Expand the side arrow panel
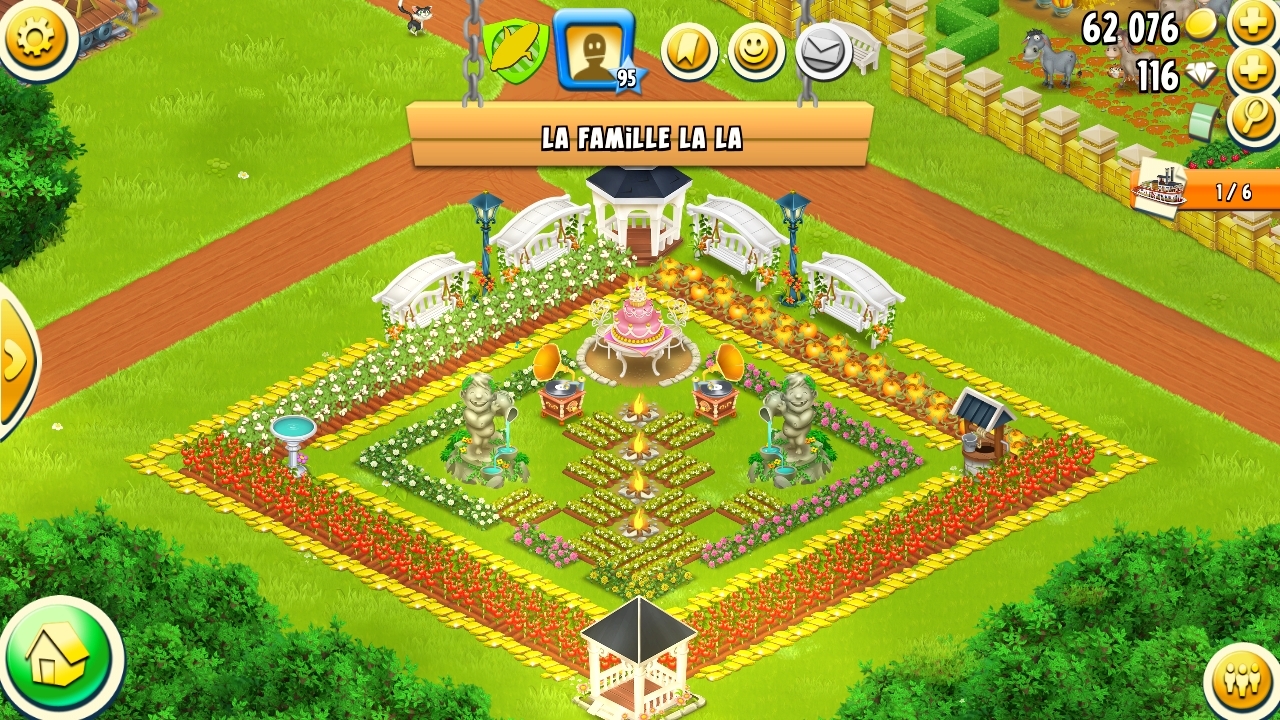The image size is (1280, 720). click(16, 360)
